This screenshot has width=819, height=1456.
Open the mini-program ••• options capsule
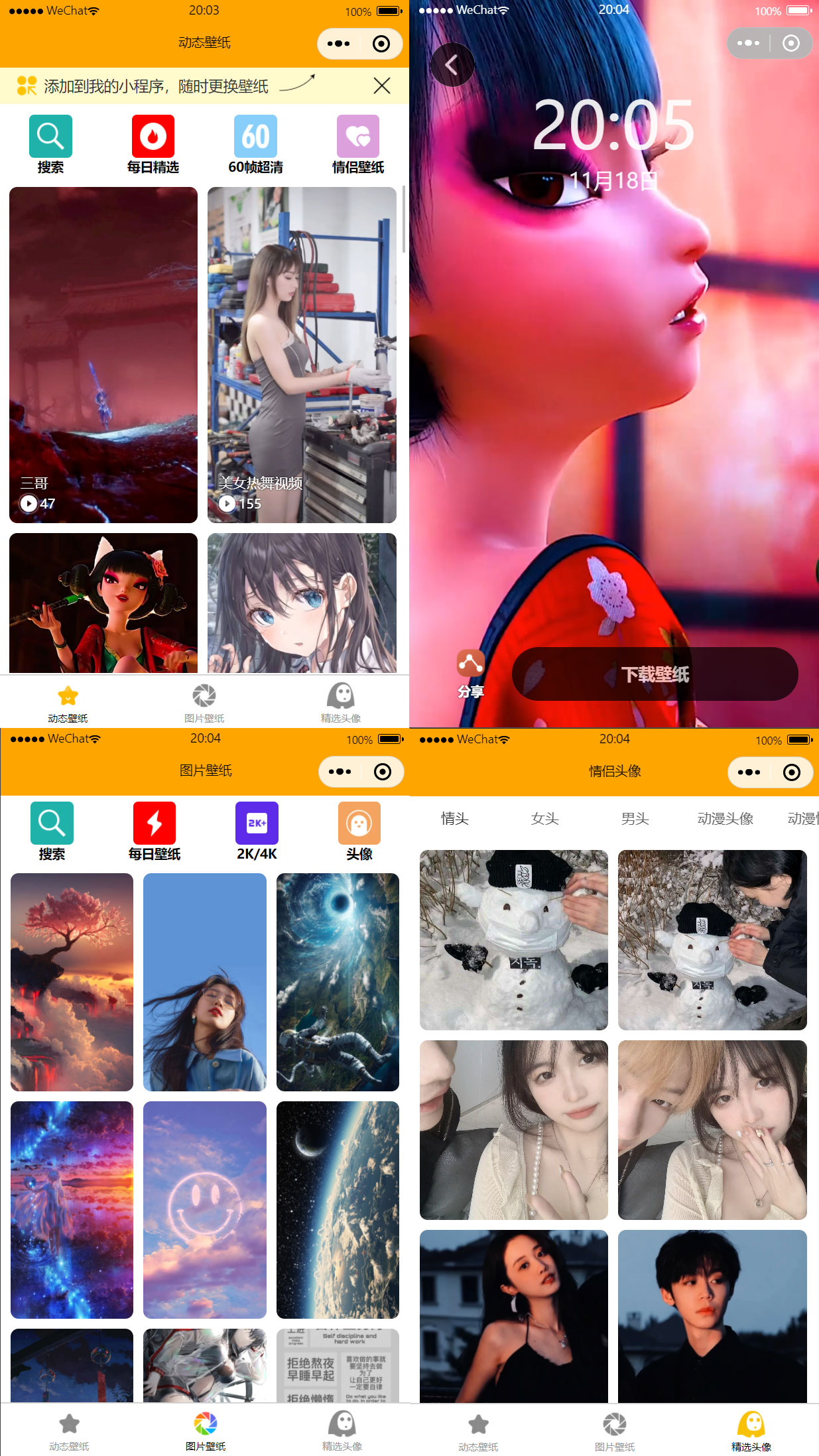pyautogui.click(x=340, y=43)
